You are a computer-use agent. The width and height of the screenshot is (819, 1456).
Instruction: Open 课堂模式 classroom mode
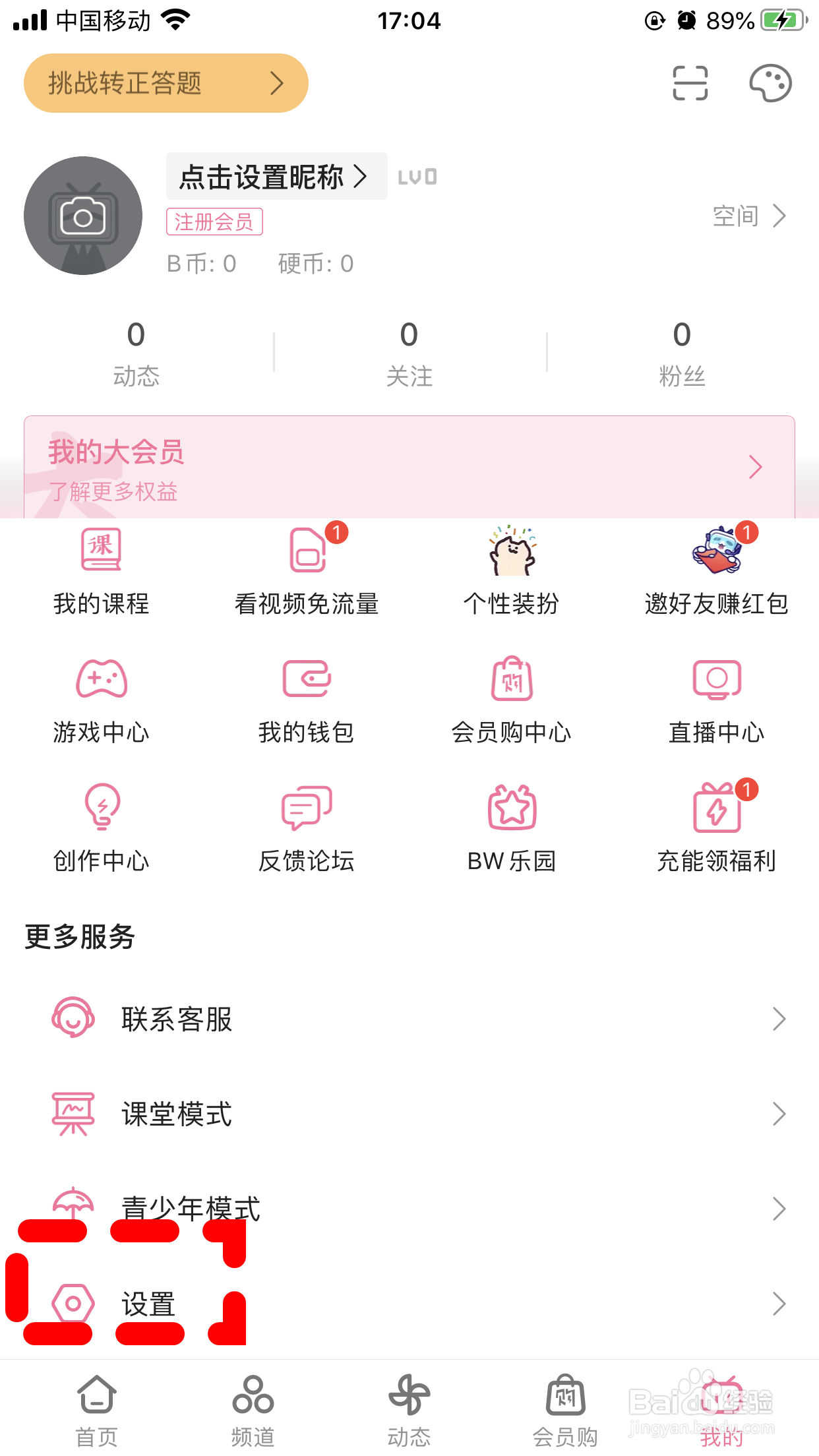coord(409,1114)
